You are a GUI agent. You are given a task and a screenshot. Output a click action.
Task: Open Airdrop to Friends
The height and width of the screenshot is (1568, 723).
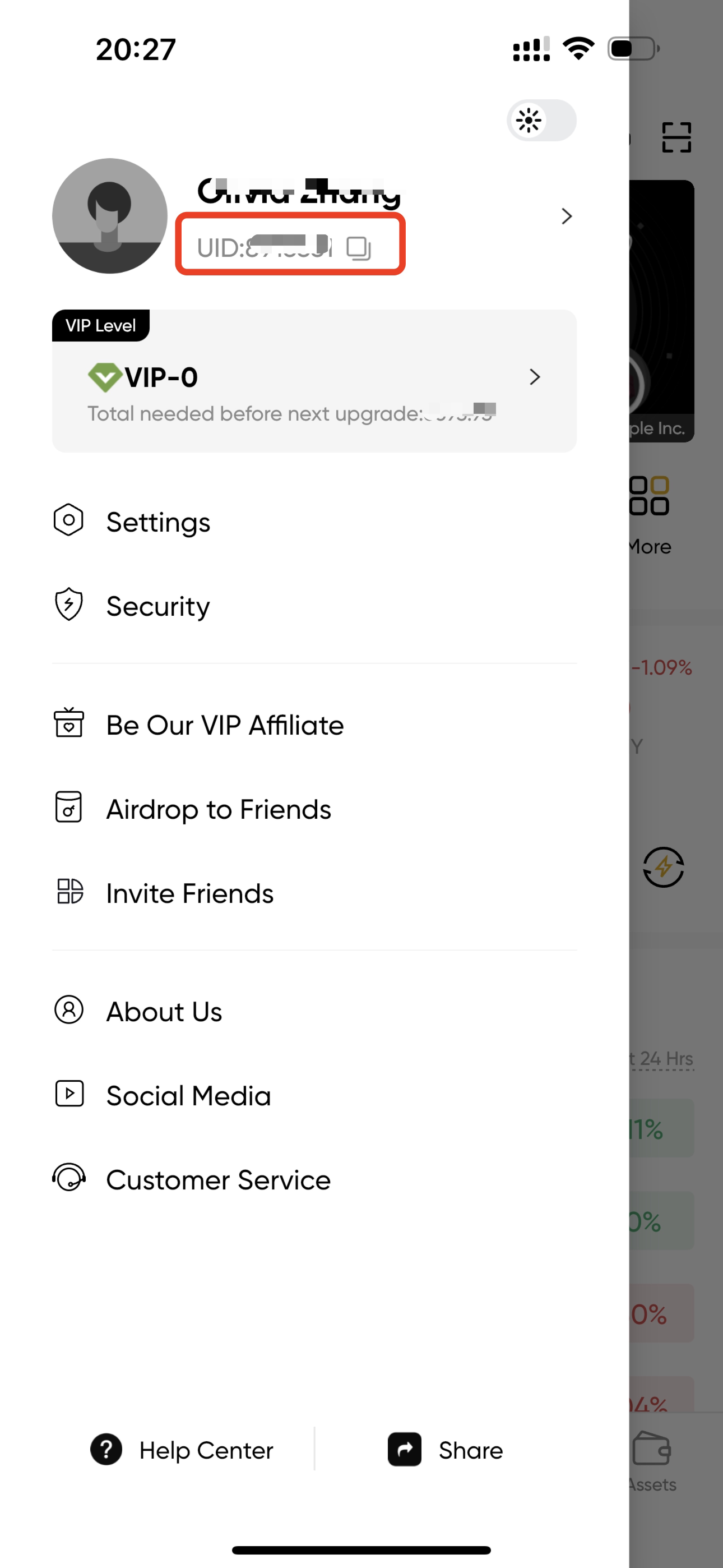click(314, 809)
